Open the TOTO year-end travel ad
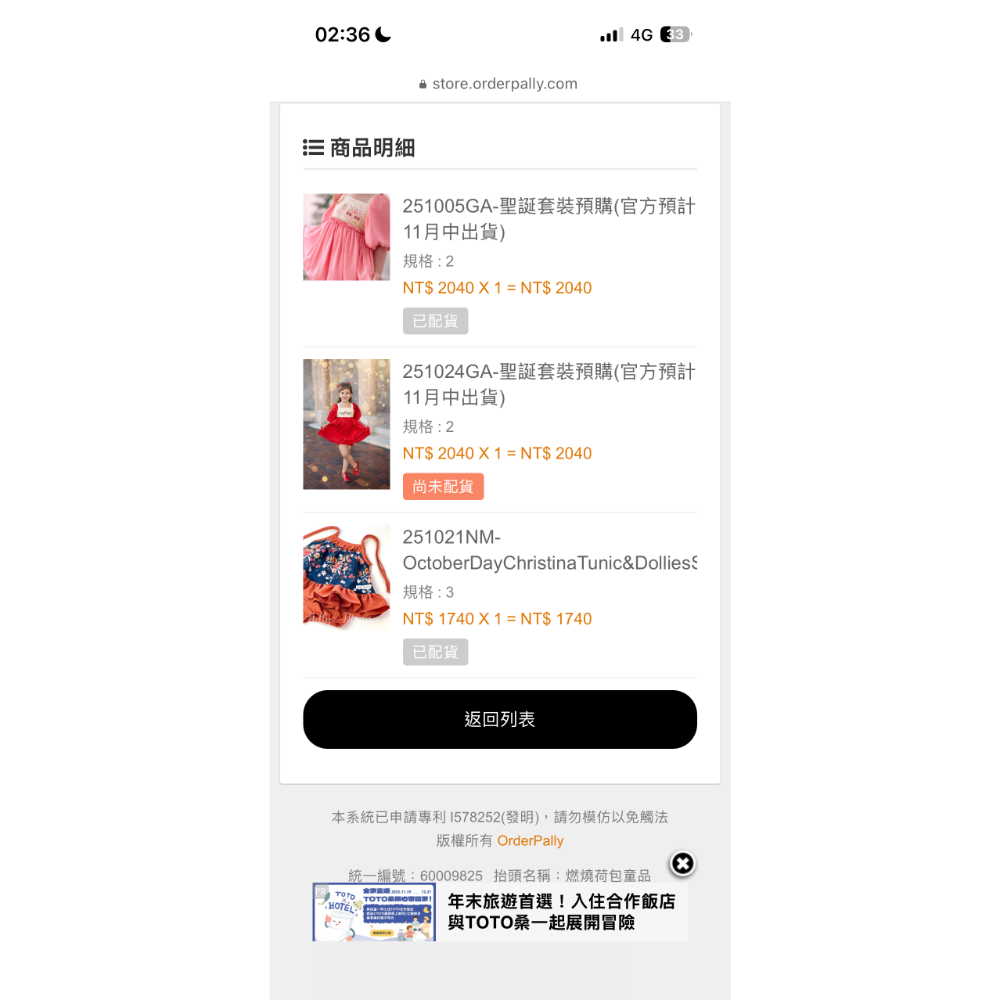 coord(500,911)
